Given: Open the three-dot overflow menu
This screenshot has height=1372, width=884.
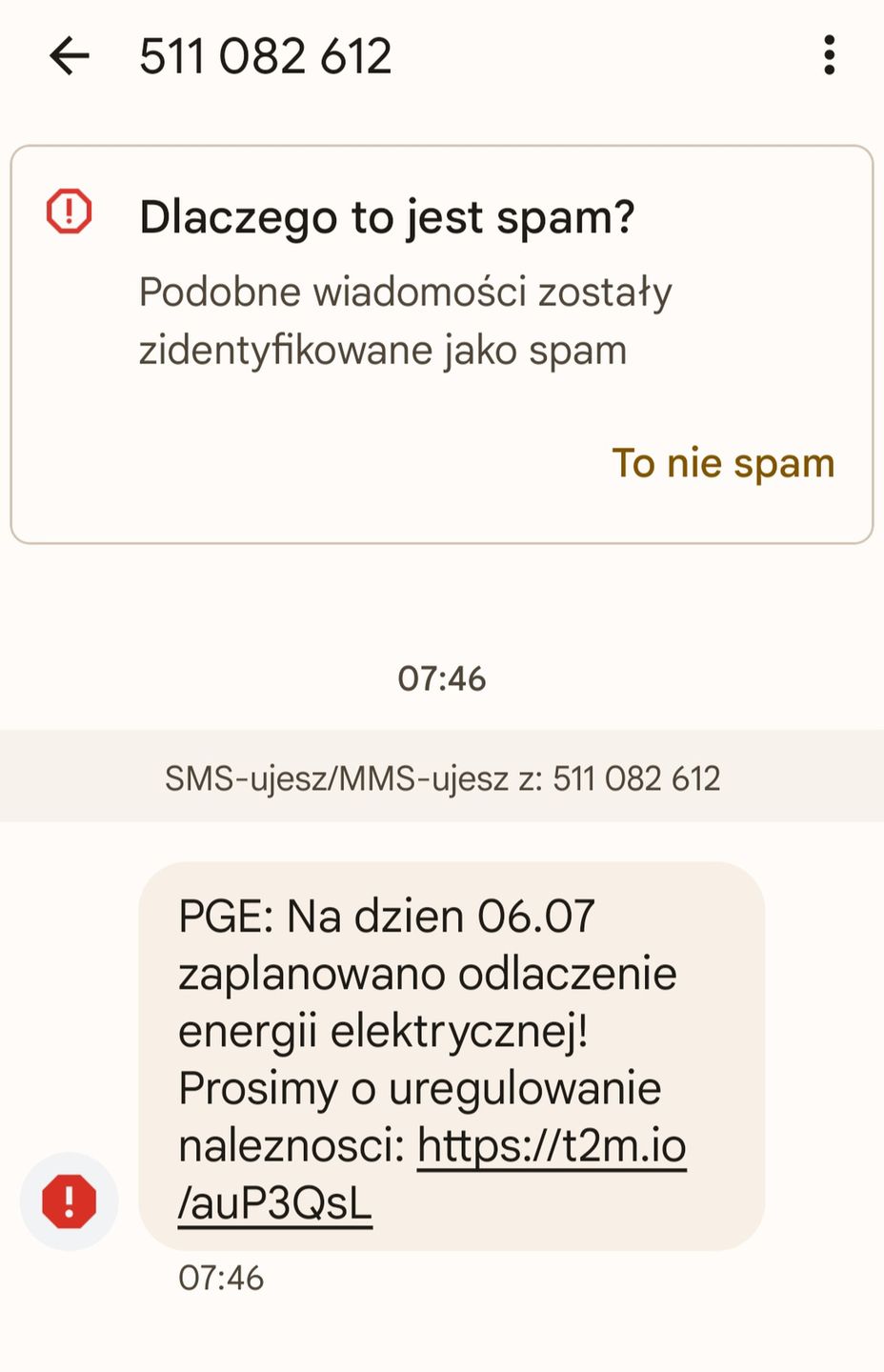Looking at the screenshot, I should 828,55.
